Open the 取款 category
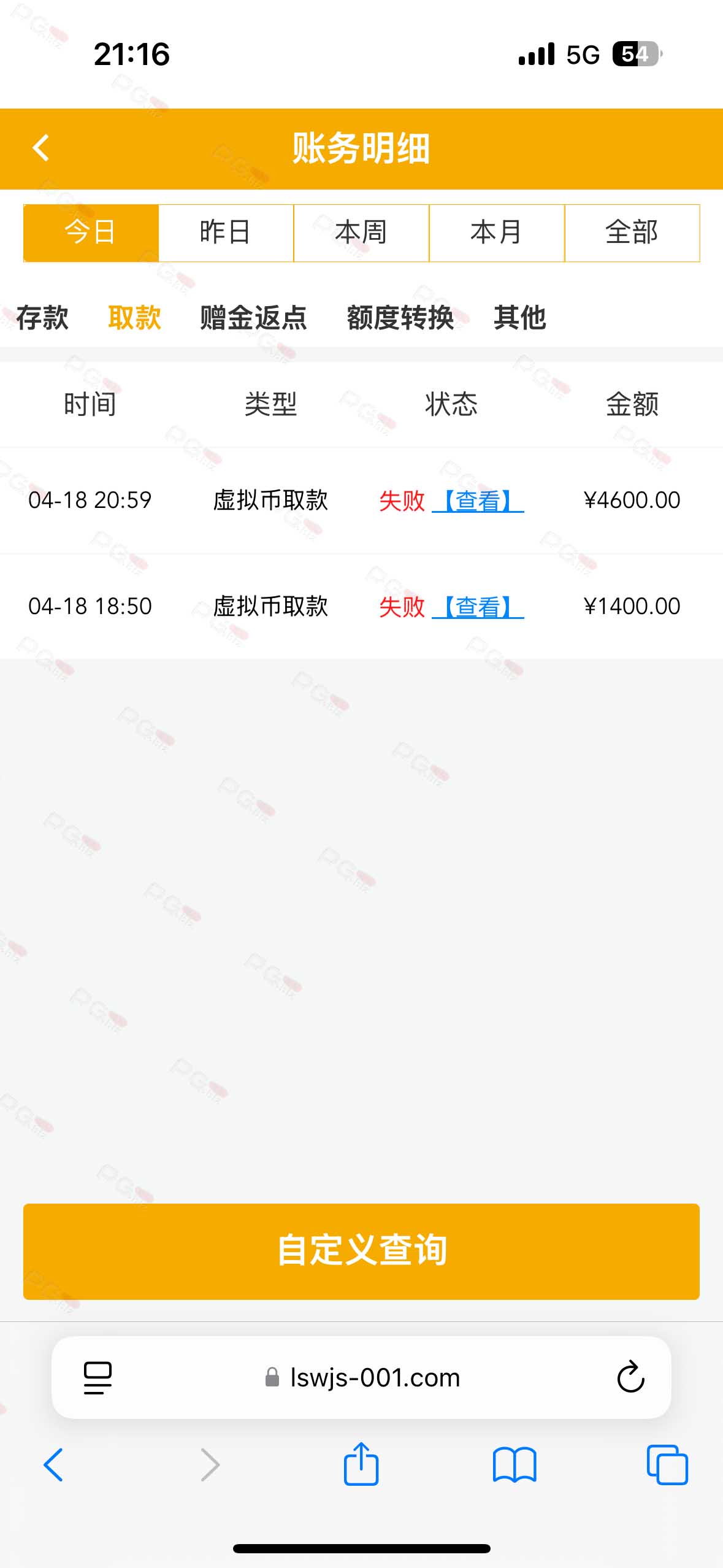The image size is (723, 1568). pyautogui.click(x=134, y=318)
